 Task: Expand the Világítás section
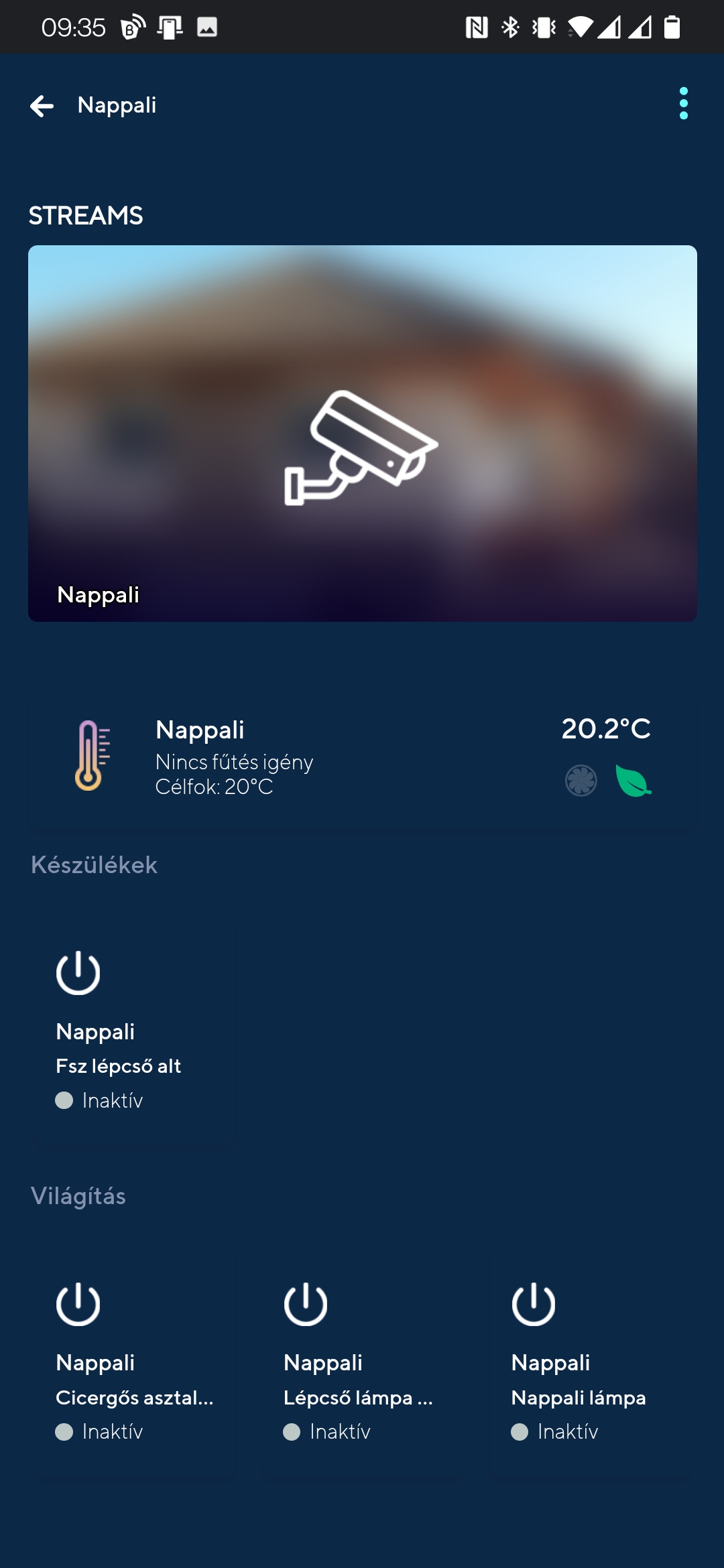tap(77, 1196)
